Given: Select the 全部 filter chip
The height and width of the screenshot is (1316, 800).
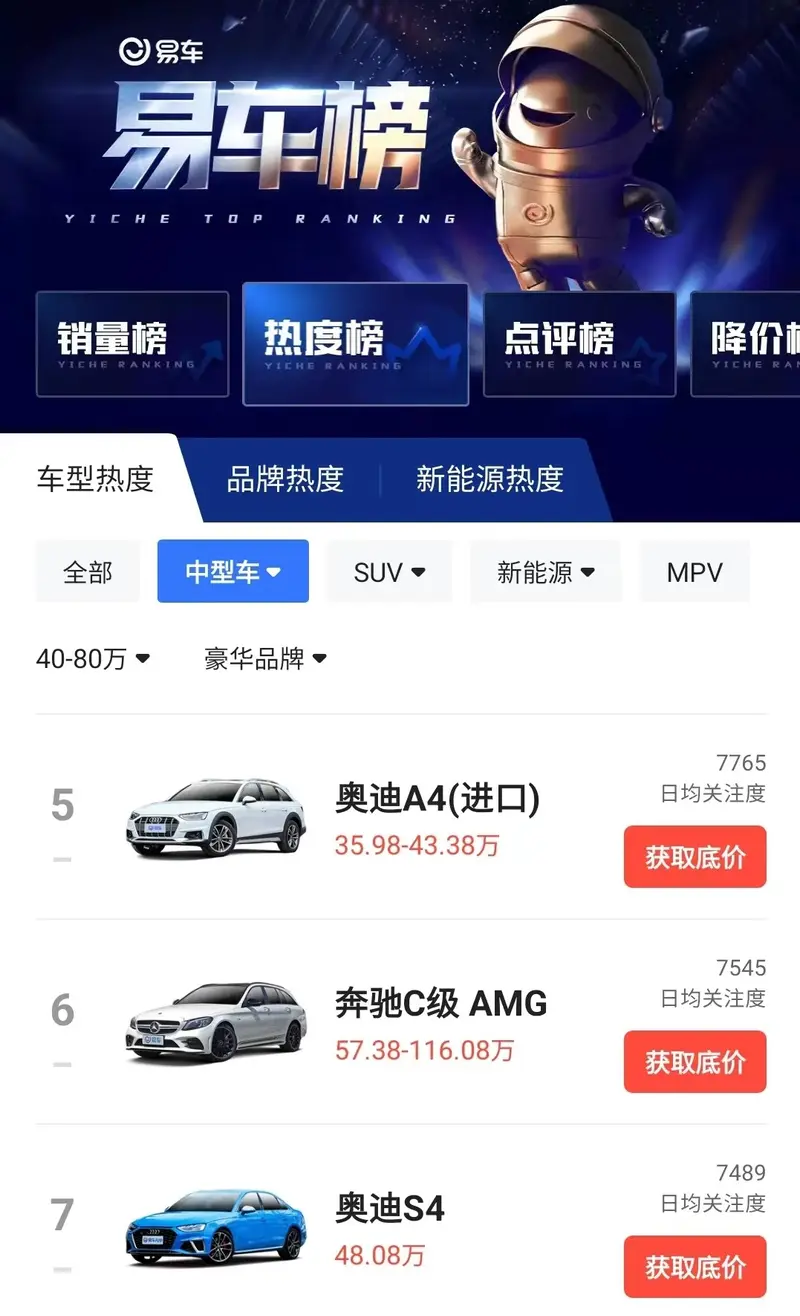Looking at the screenshot, I should [88, 572].
